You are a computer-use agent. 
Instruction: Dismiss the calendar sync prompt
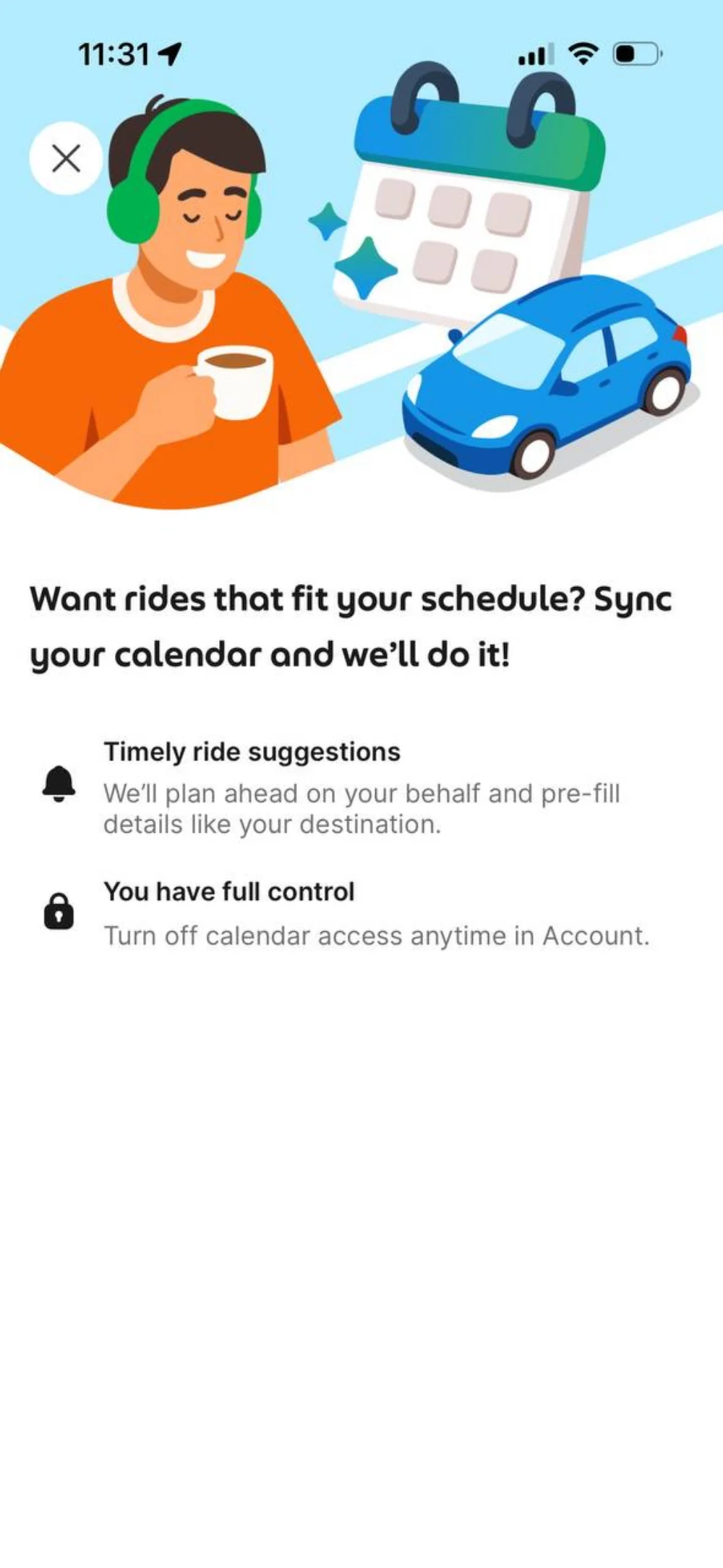coord(66,158)
